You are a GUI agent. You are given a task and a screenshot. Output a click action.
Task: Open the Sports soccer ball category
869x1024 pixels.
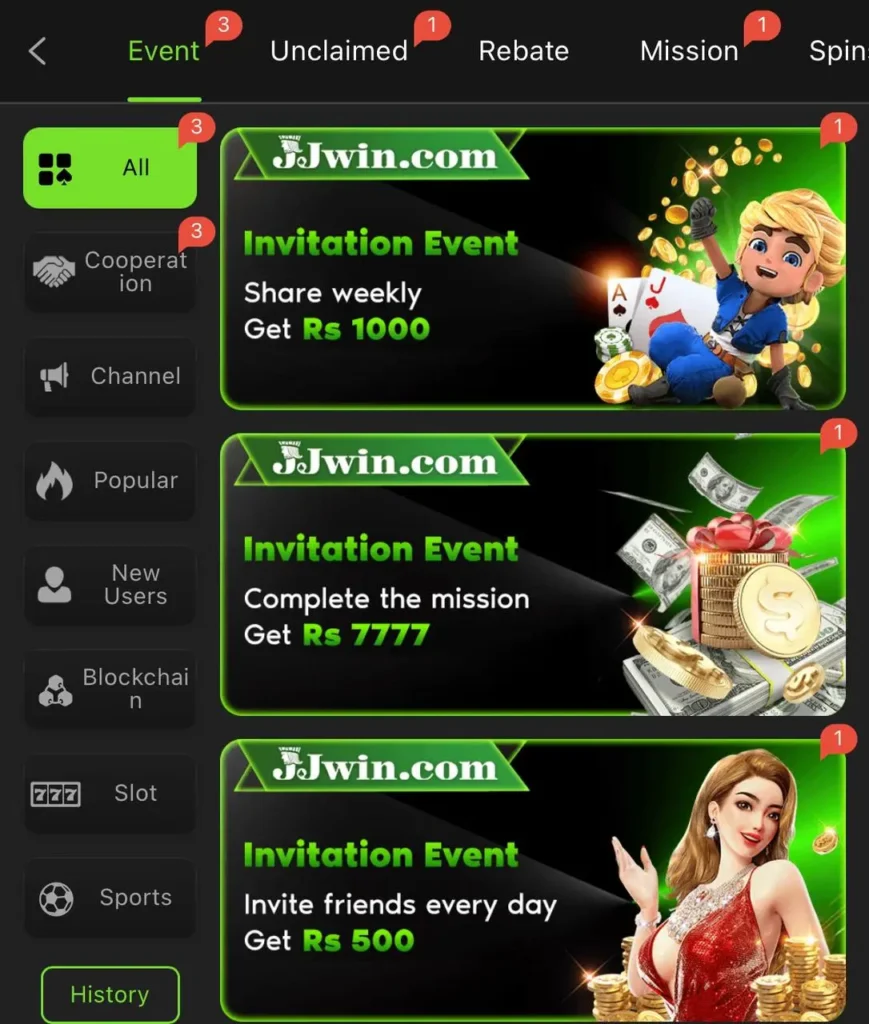pyautogui.click(x=56, y=897)
